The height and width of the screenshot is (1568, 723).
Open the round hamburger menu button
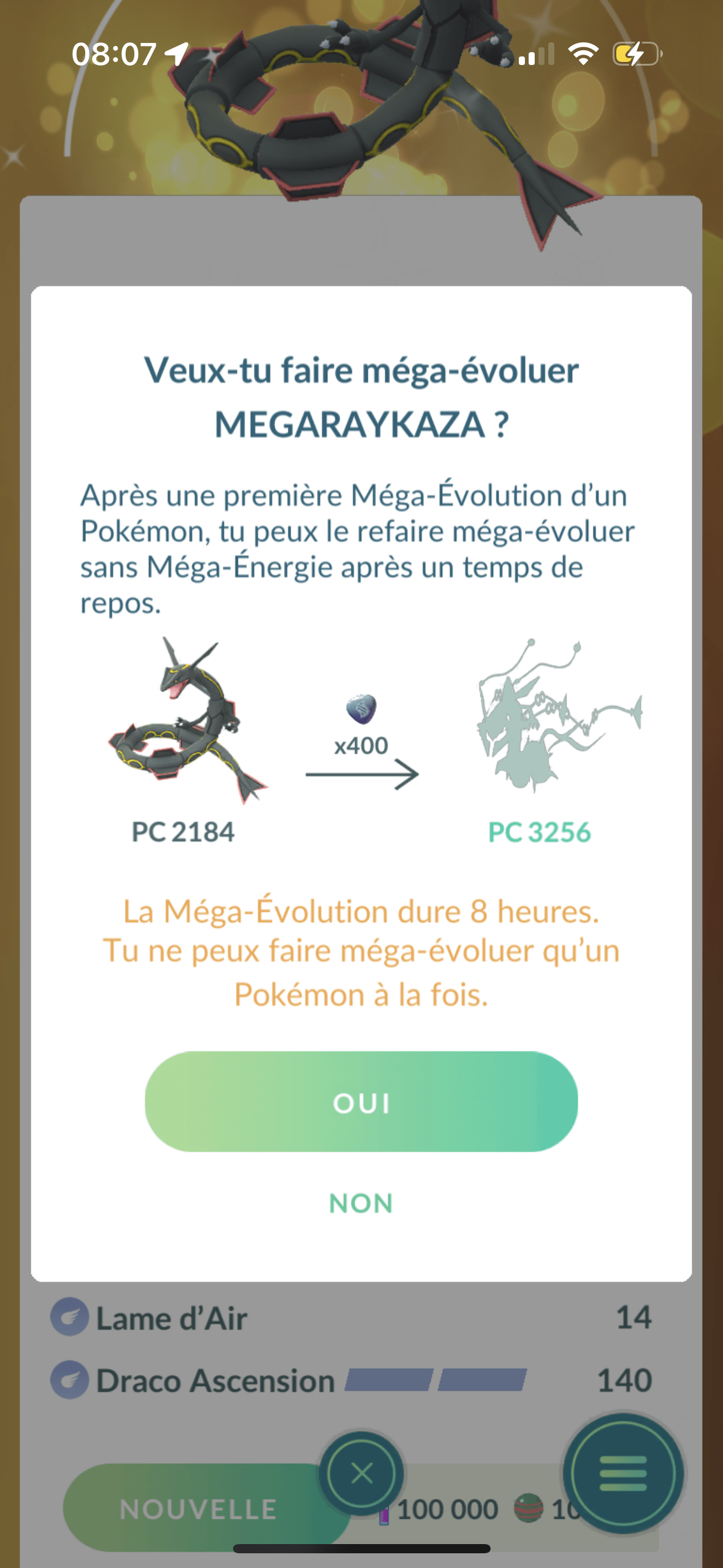click(x=622, y=1473)
